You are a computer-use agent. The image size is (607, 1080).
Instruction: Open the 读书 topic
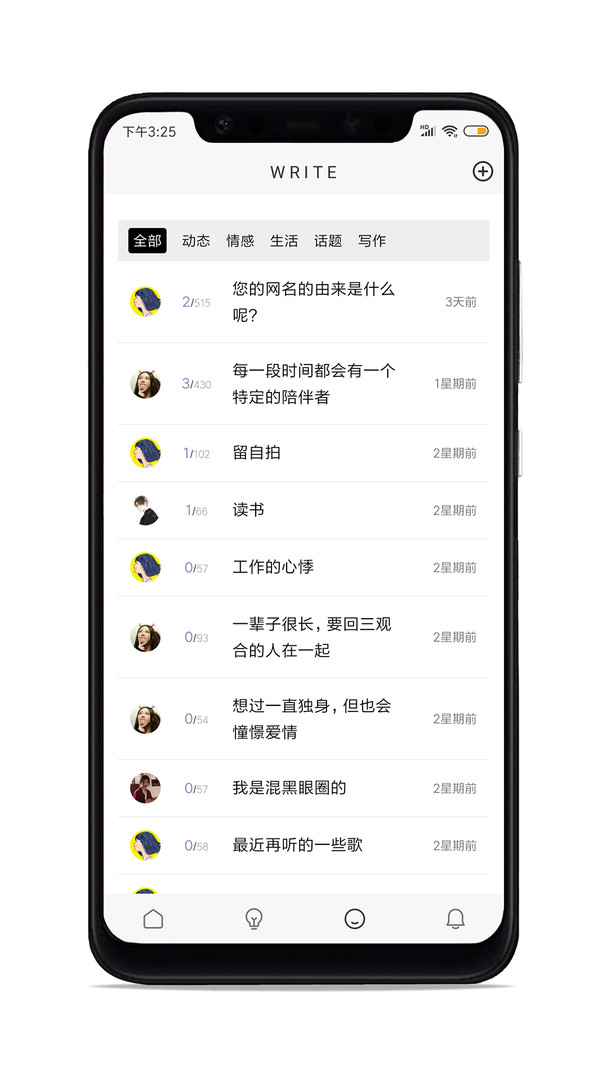point(249,510)
